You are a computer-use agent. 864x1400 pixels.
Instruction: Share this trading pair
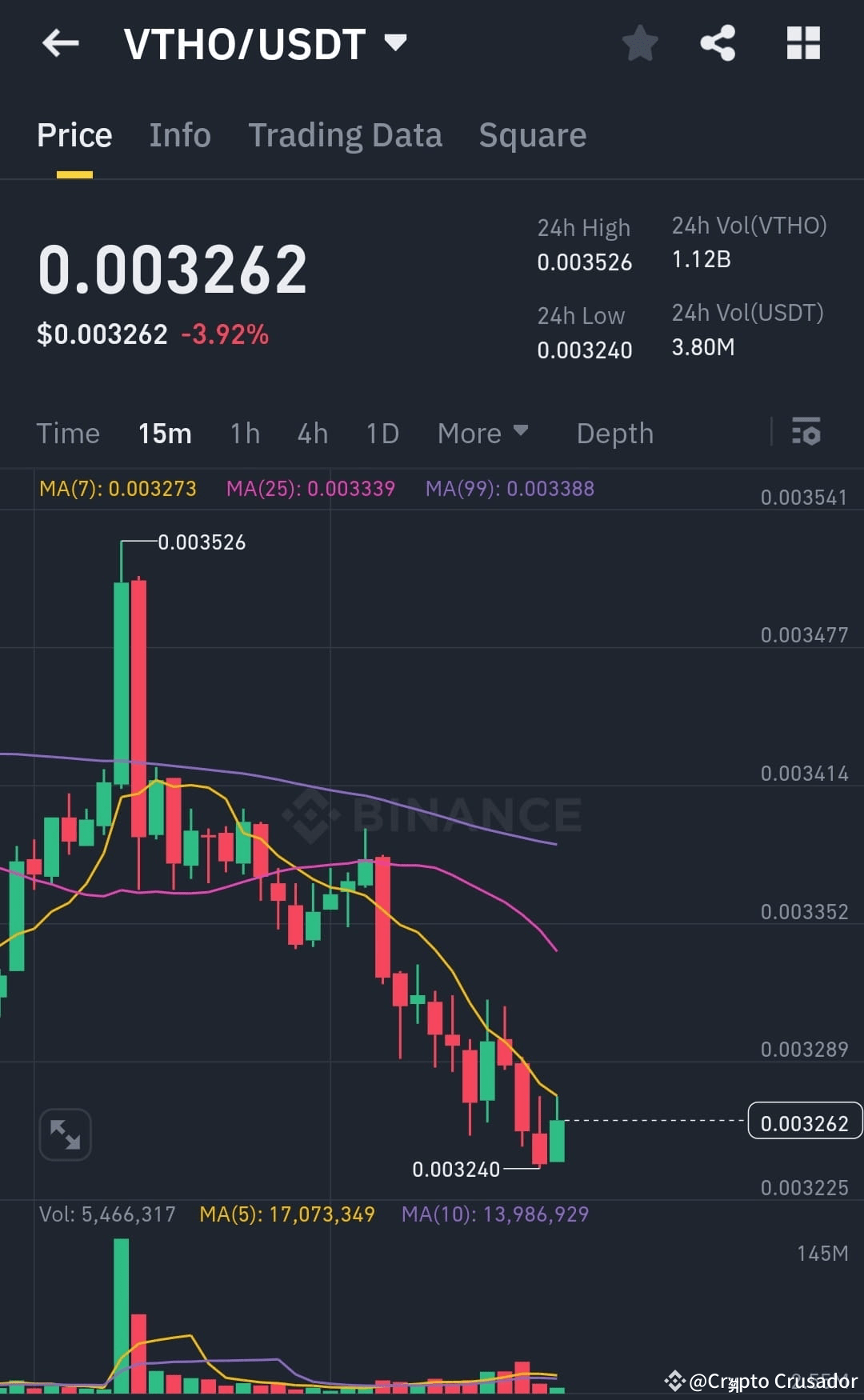(718, 44)
